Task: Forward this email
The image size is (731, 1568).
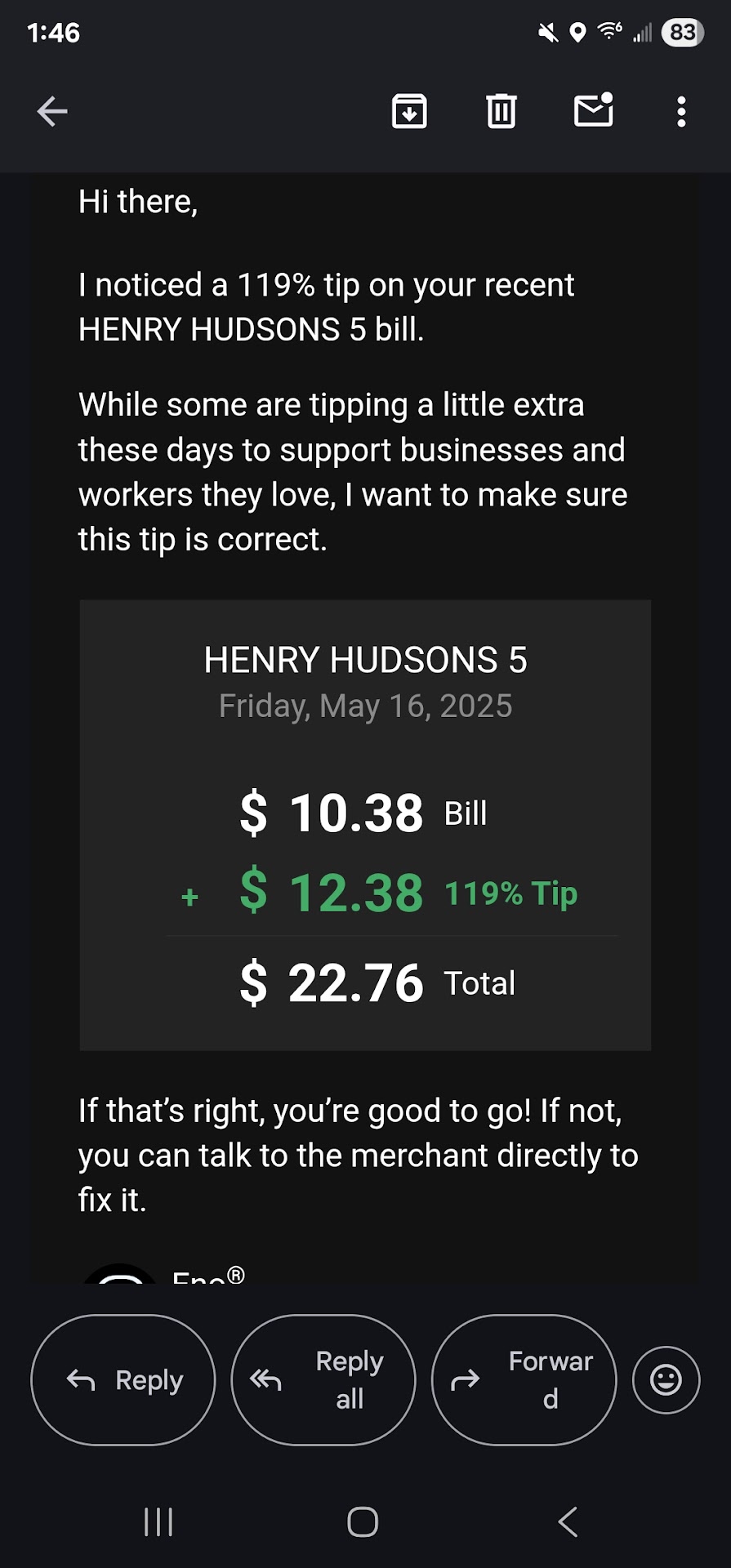Action: pyautogui.click(x=524, y=1379)
